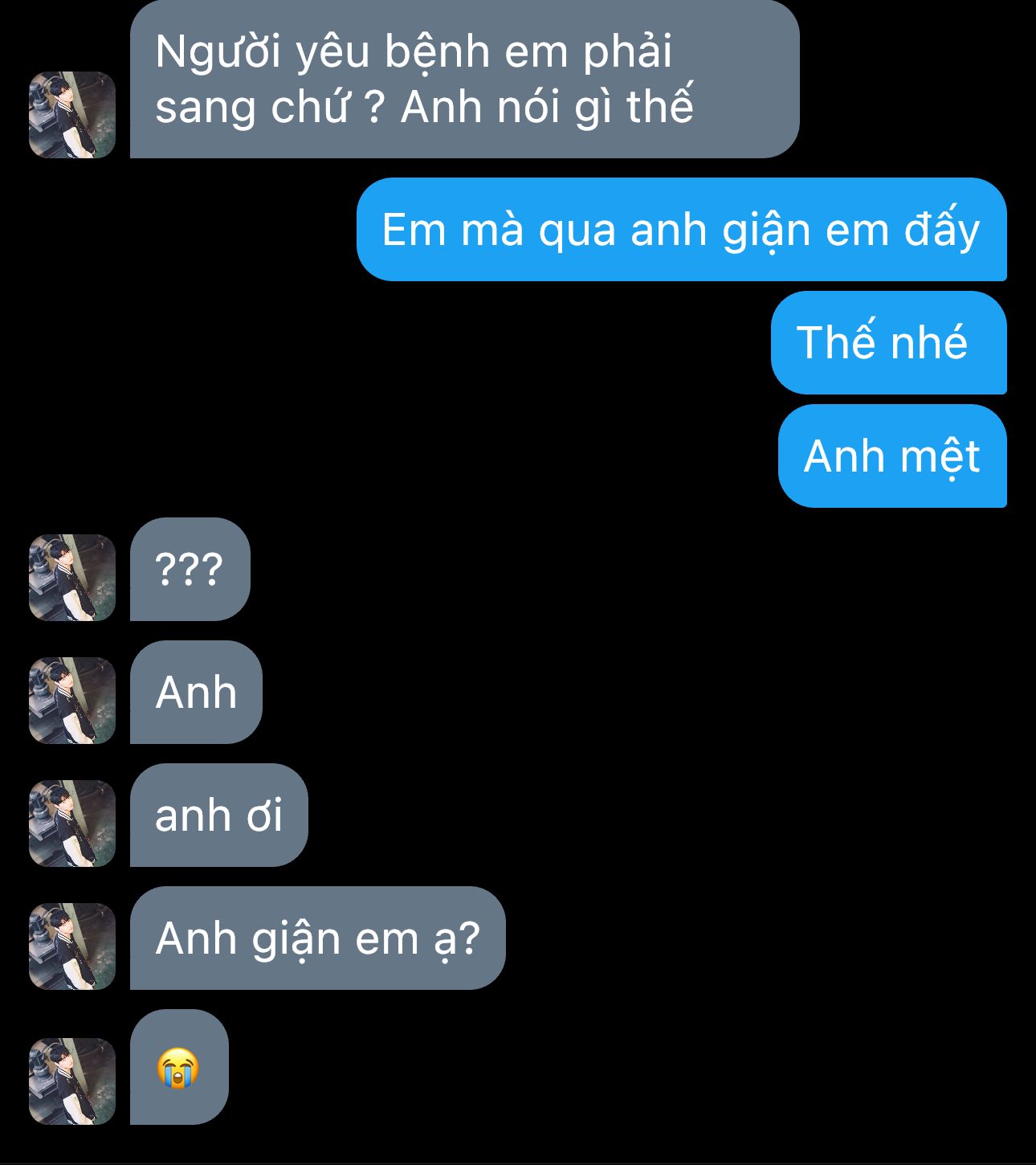Tap the profile picture next to "???"
This screenshot has height=1165, width=1036.
pyautogui.click(x=72, y=578)
